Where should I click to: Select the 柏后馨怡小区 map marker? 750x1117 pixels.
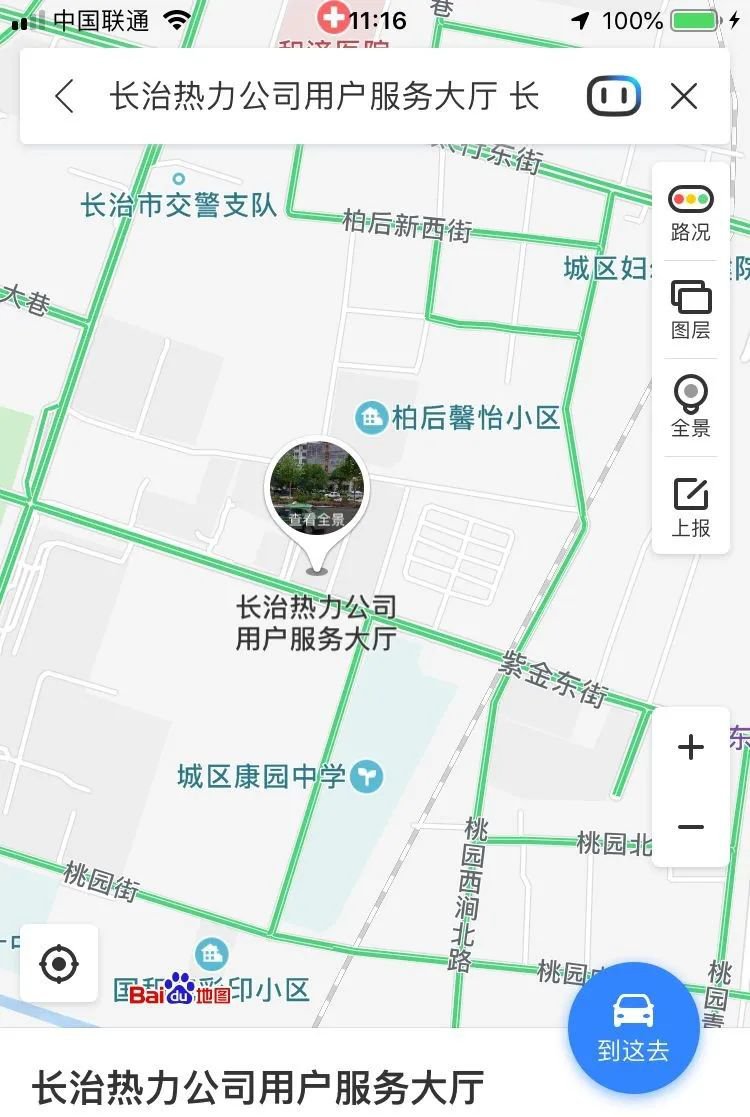(x=373, y=418)
